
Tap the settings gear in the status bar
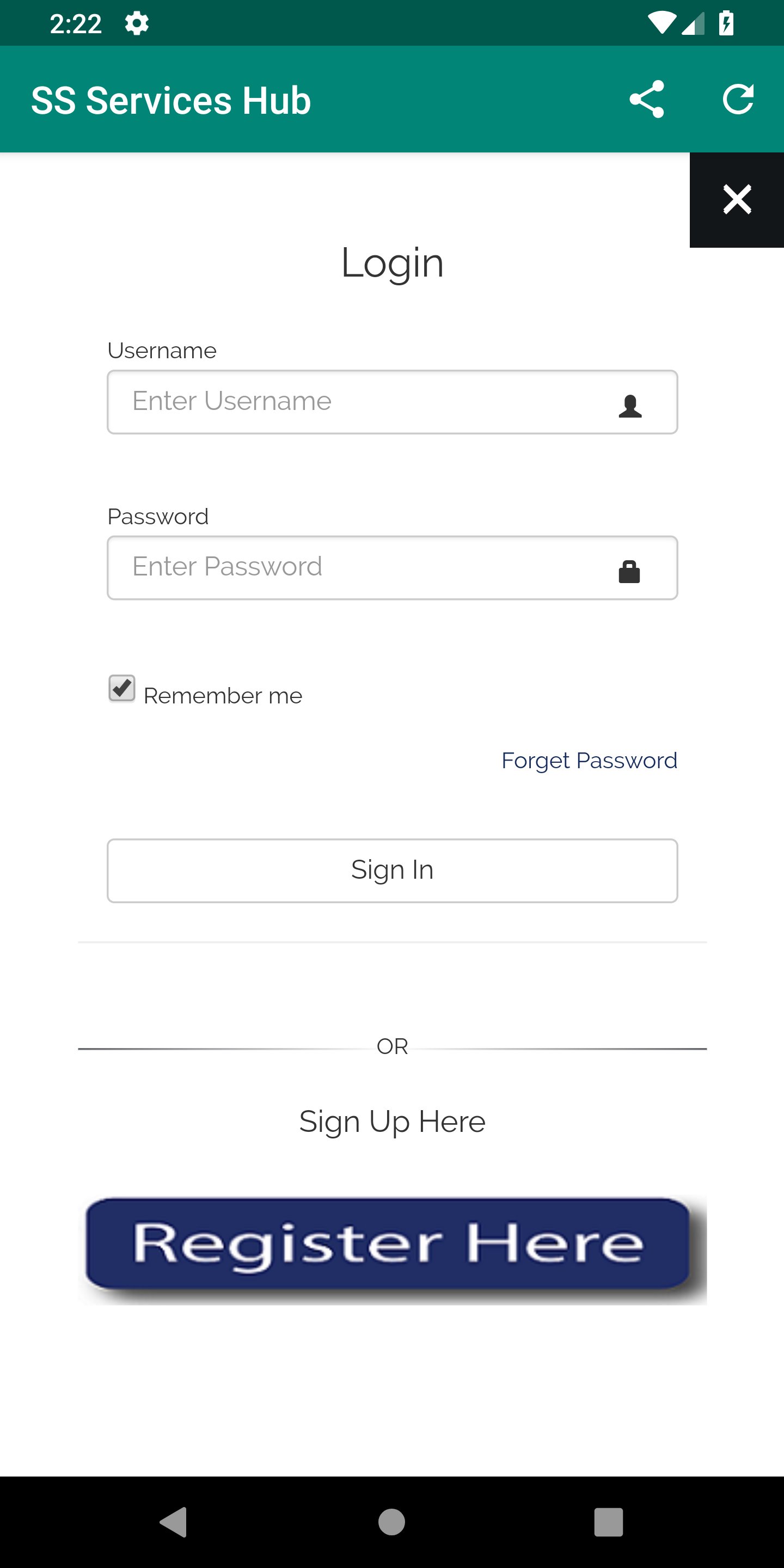(137, 22)
